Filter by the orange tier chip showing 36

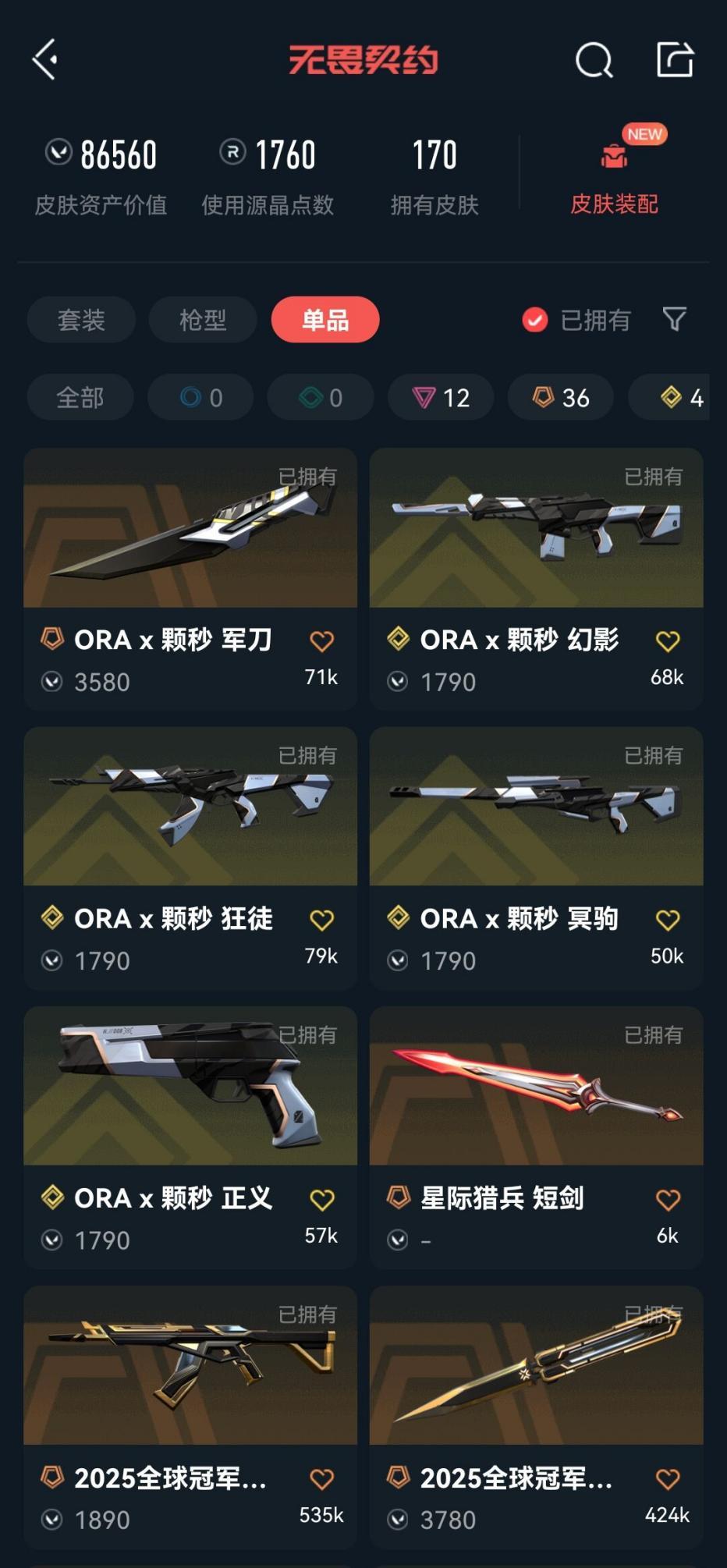click(x=561, y=398)
